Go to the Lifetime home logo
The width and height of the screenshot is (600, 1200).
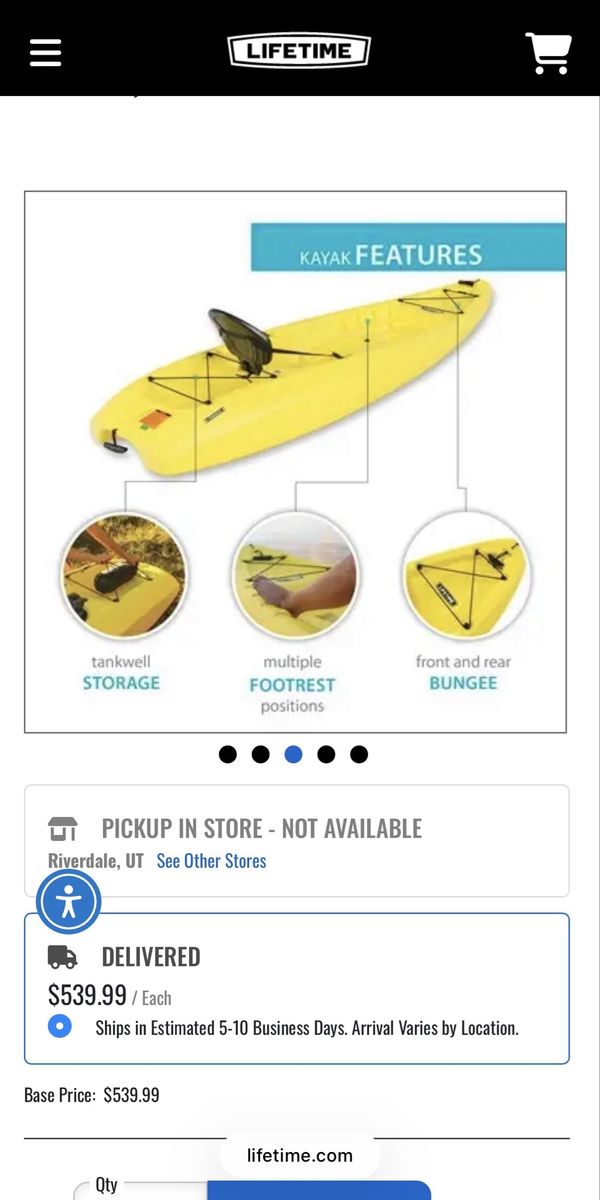coord(299,51)
